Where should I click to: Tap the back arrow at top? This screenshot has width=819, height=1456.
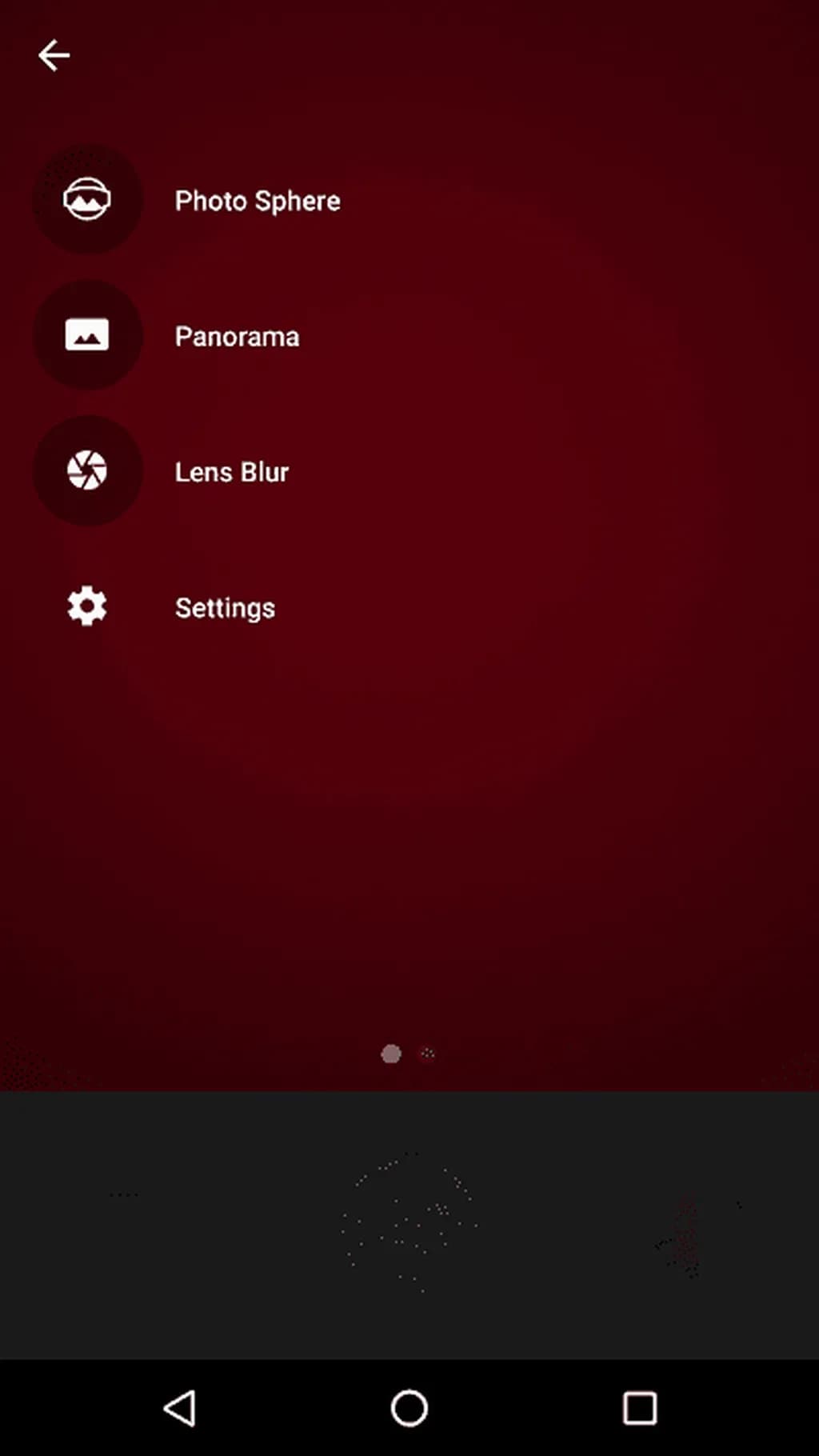coord(54,55)
